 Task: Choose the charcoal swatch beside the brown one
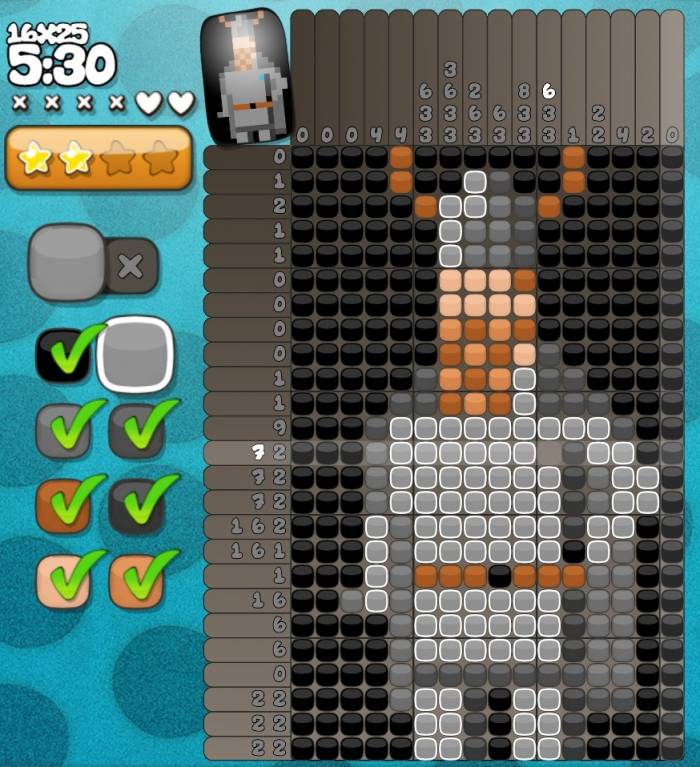(x=138, y=504)
